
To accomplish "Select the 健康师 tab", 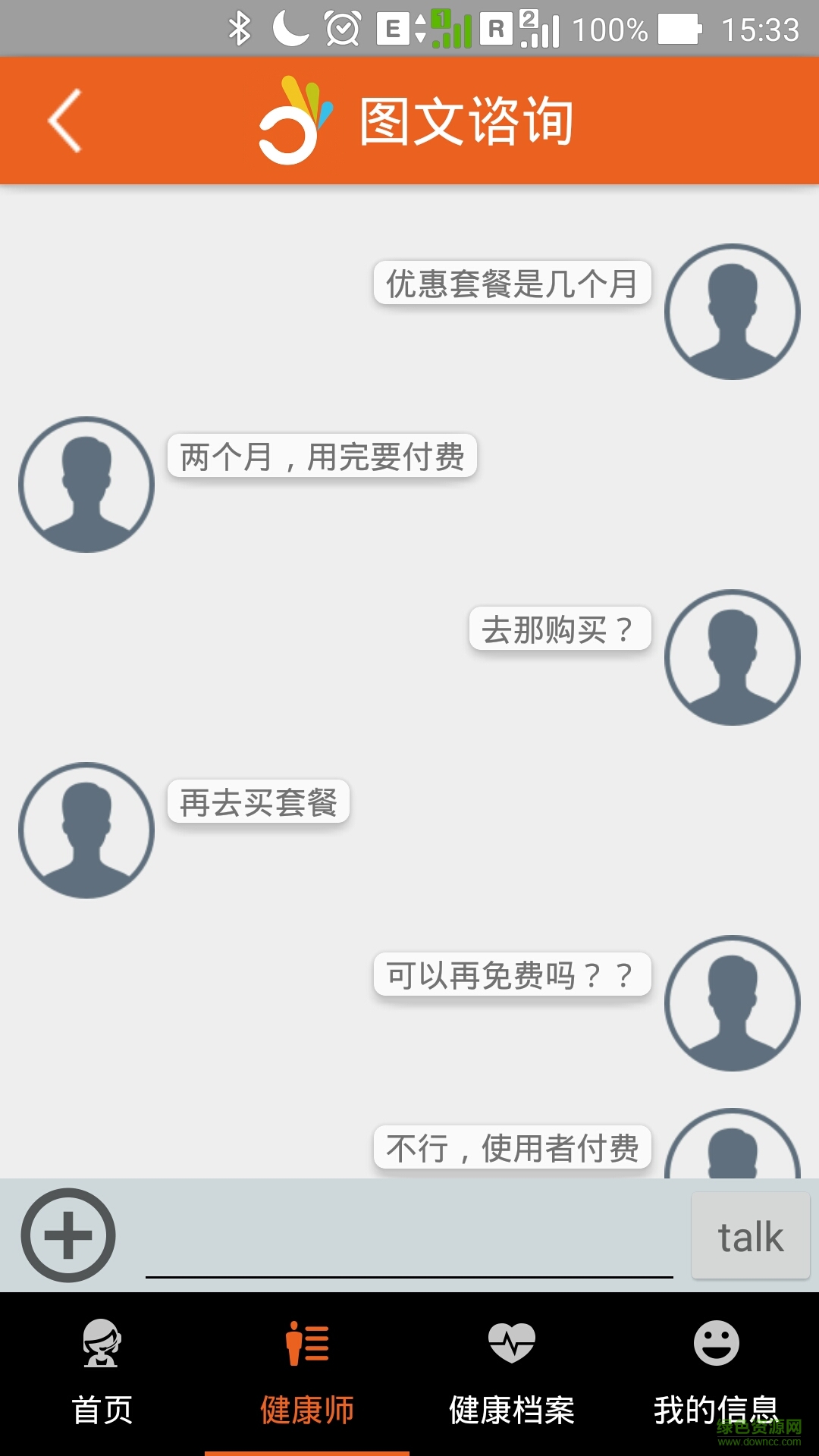I will pyautogui.click(x=307, y=1374).
